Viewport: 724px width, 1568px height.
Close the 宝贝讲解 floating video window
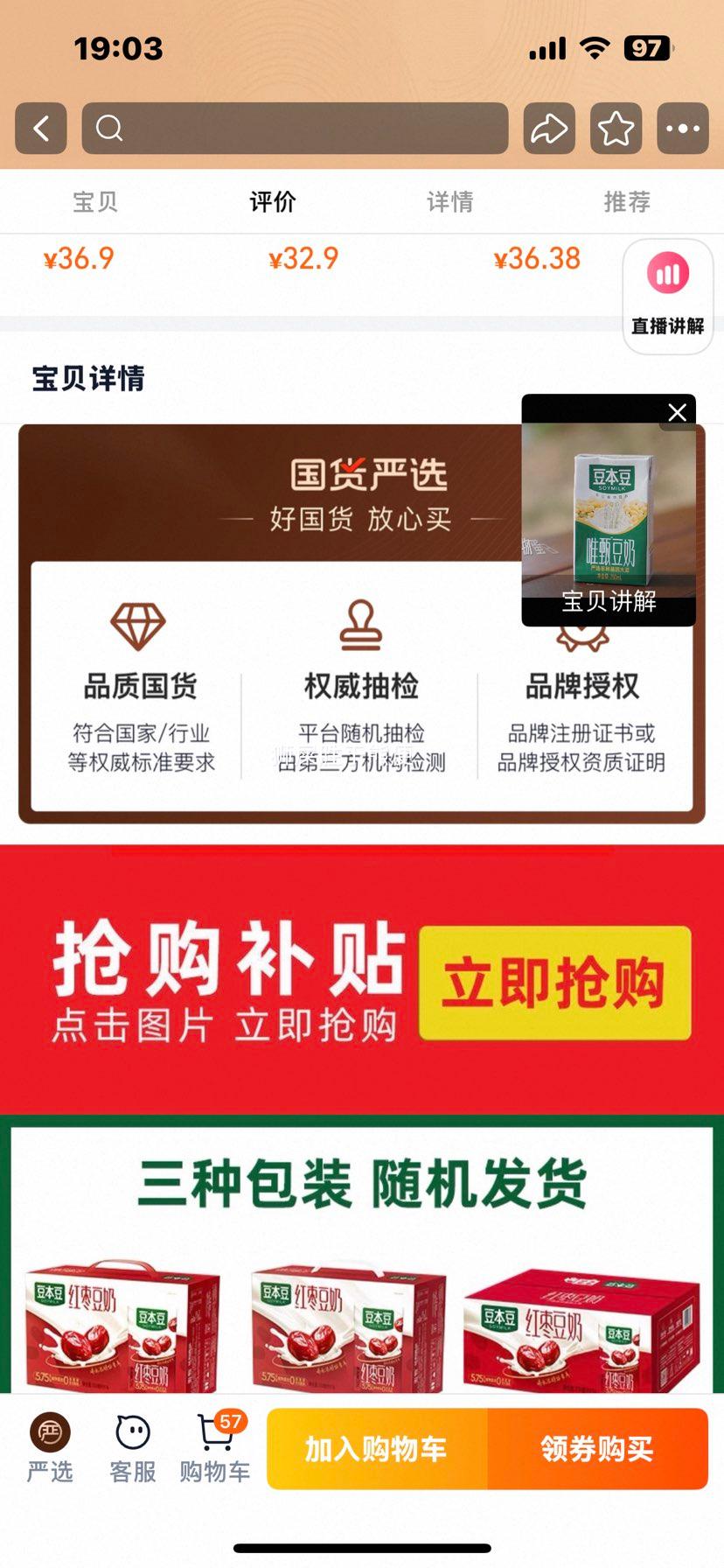tap(677, 411)
